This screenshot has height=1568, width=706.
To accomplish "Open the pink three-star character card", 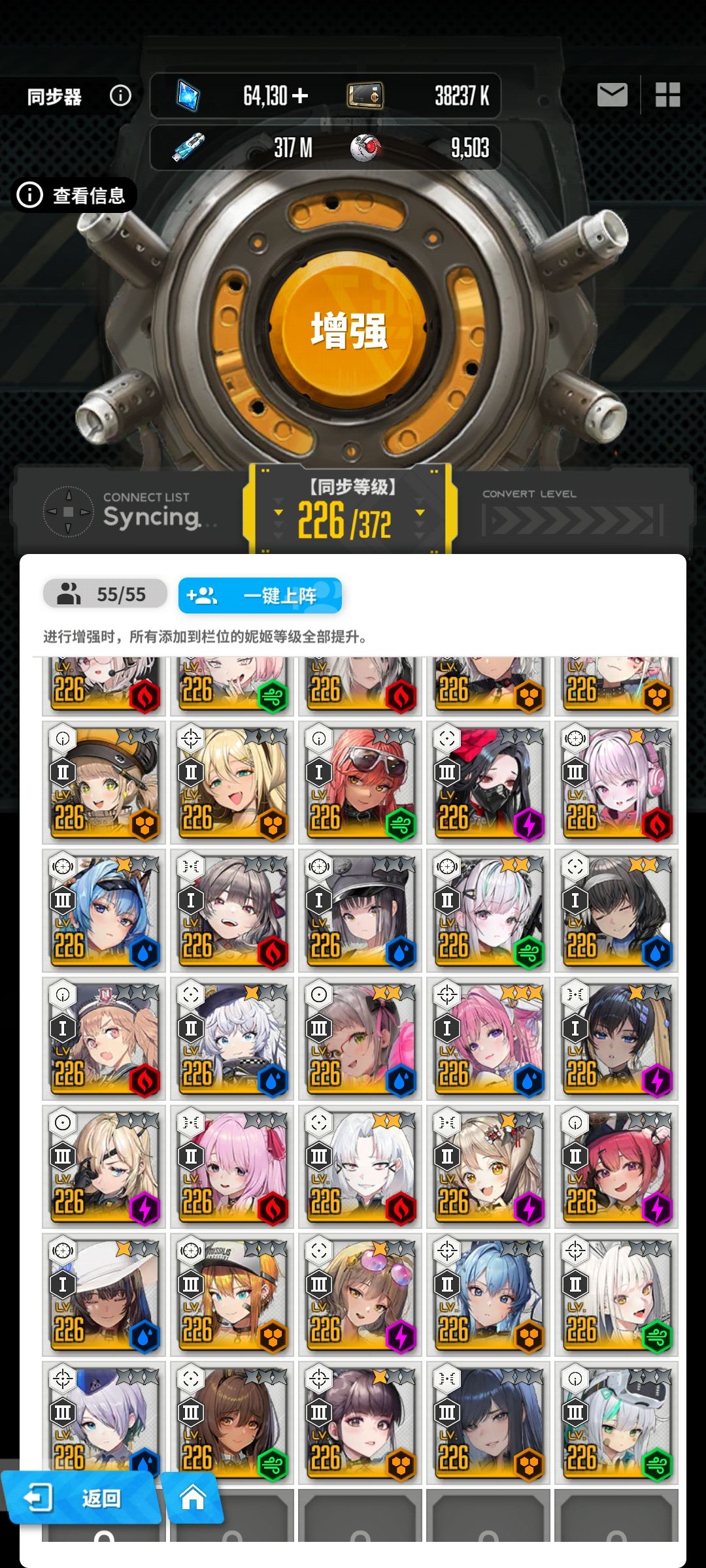I will [488, 1039].
